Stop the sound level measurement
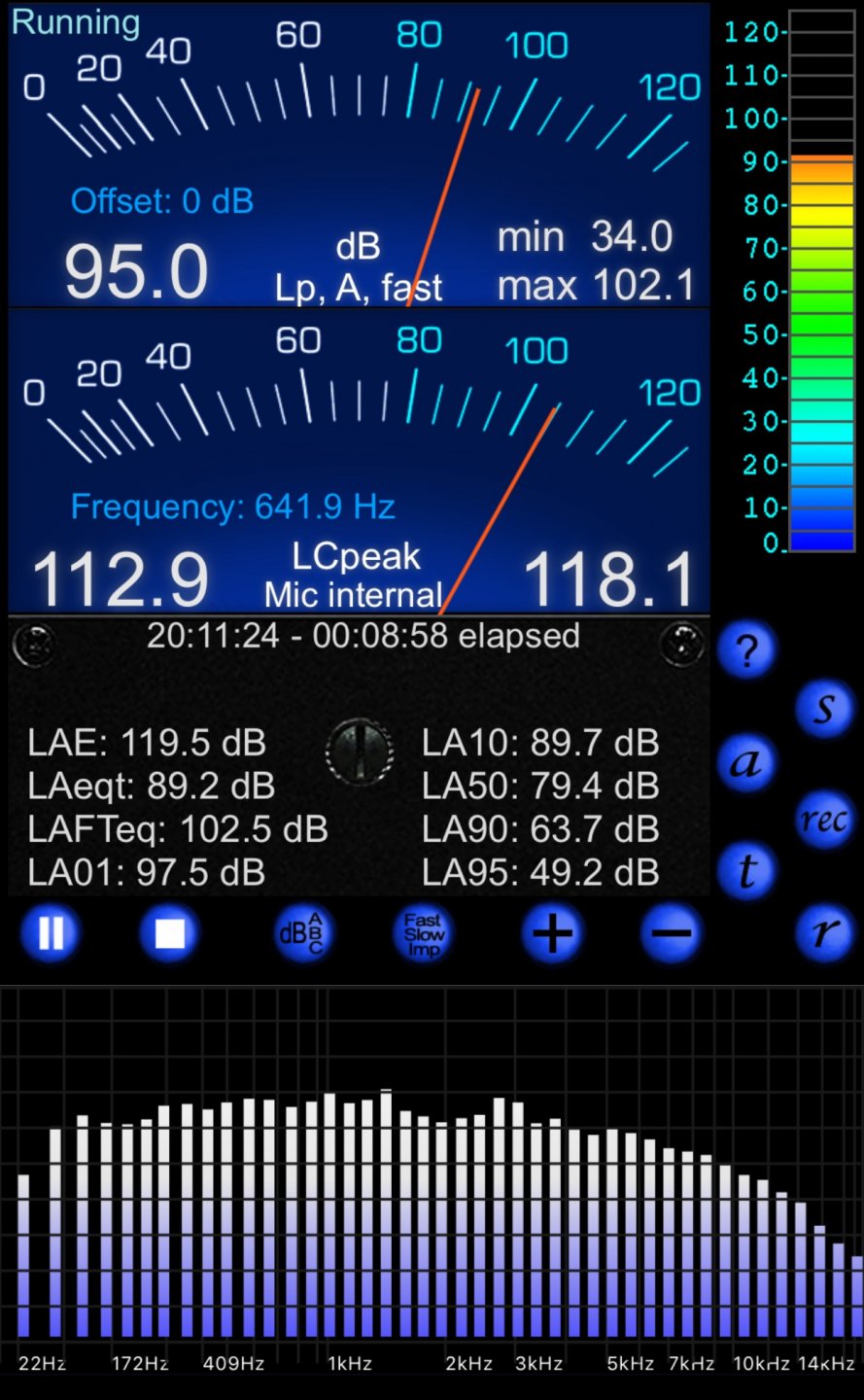 click(x=170, y=933)
